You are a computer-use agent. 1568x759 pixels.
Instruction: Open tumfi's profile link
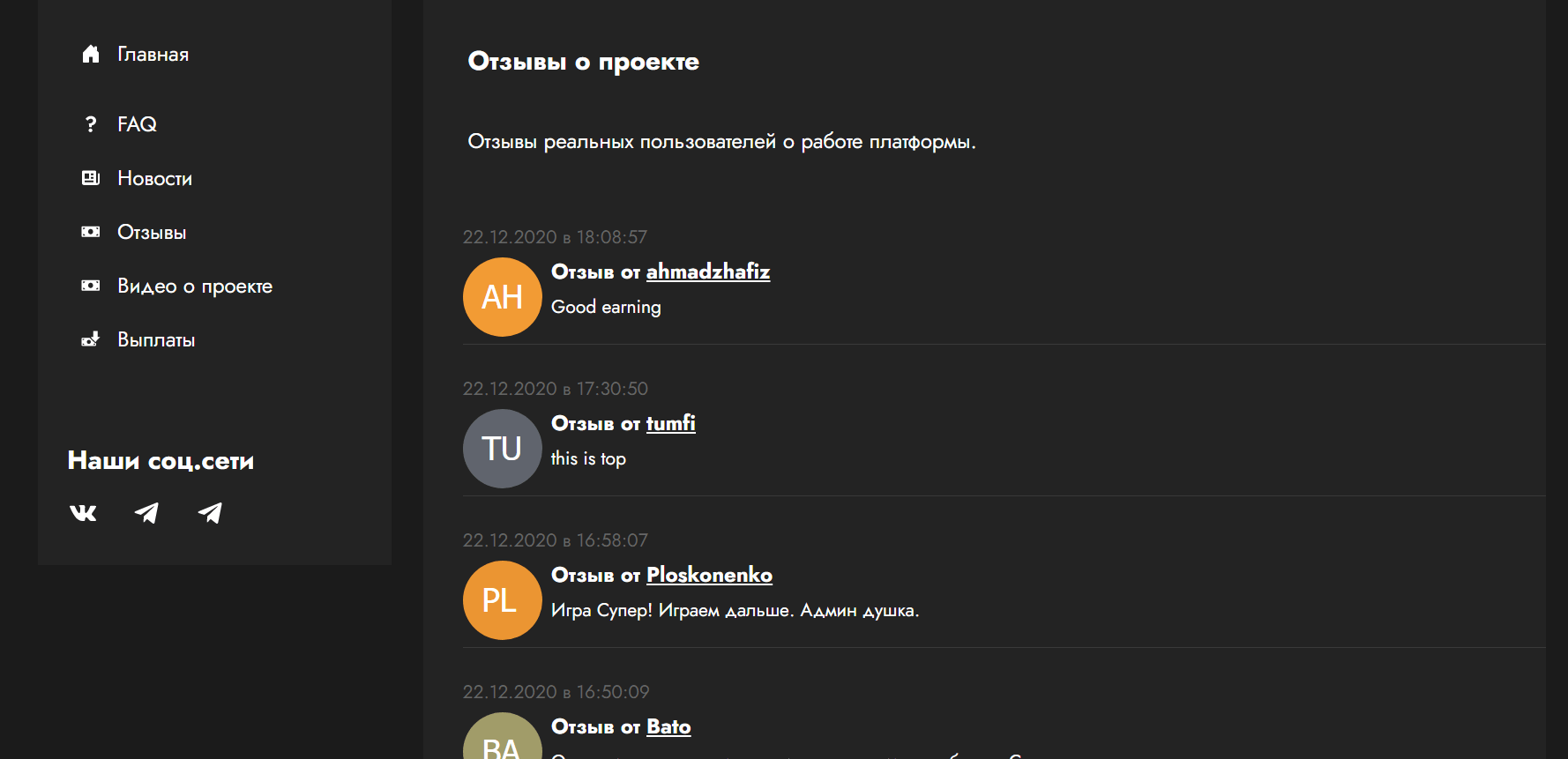[670, 423]
